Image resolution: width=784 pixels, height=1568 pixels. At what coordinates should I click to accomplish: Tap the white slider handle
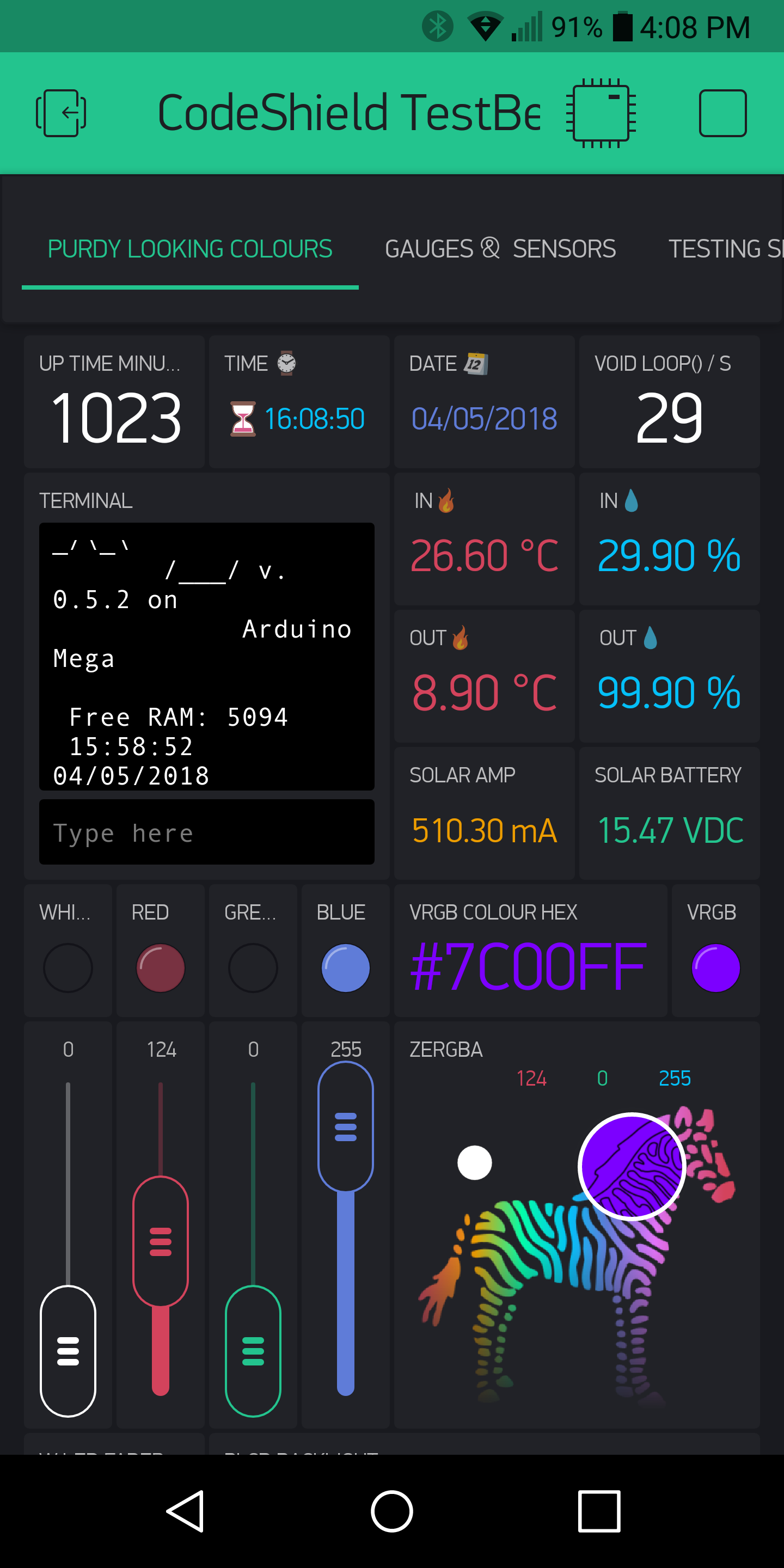point(68,1351)
